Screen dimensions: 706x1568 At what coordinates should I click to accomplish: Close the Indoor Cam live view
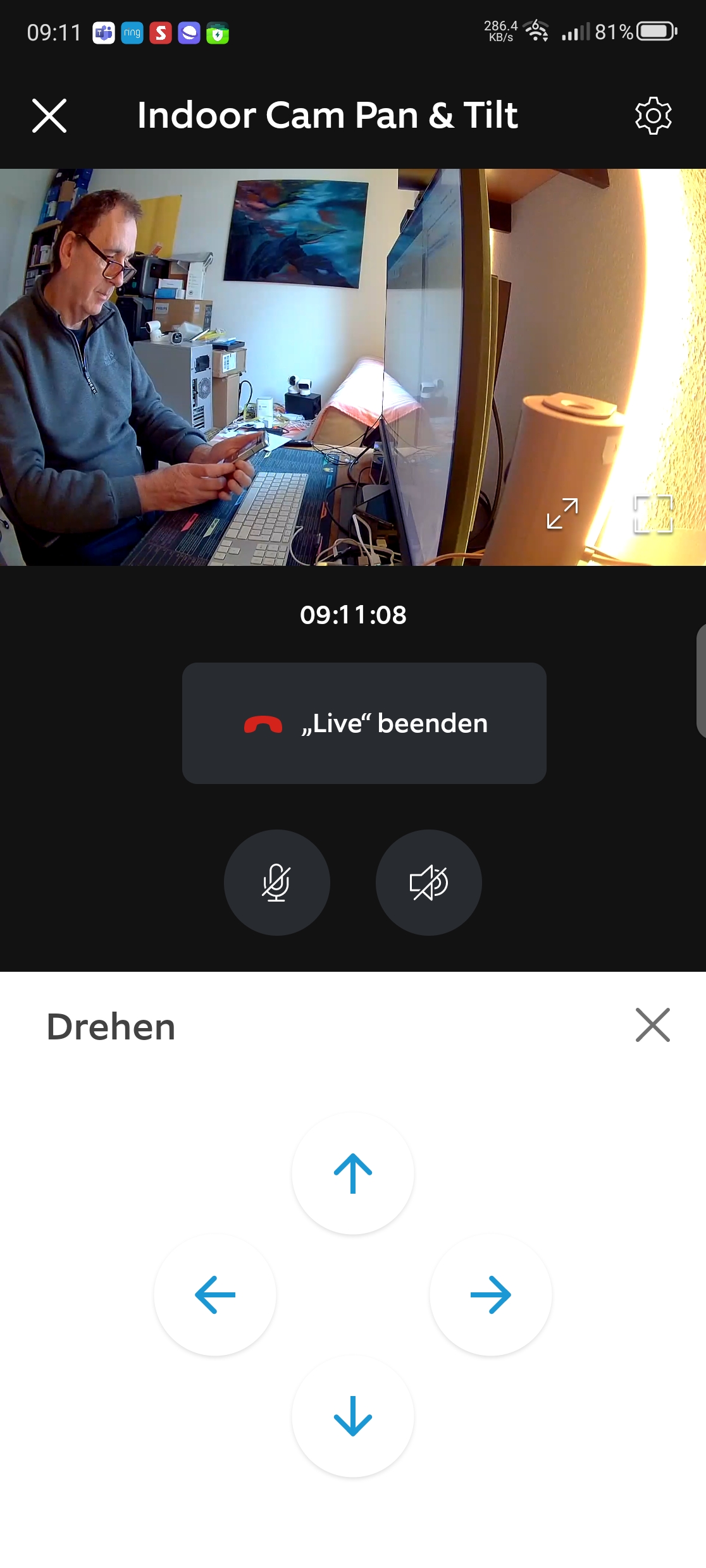click(x=49, y=116)
